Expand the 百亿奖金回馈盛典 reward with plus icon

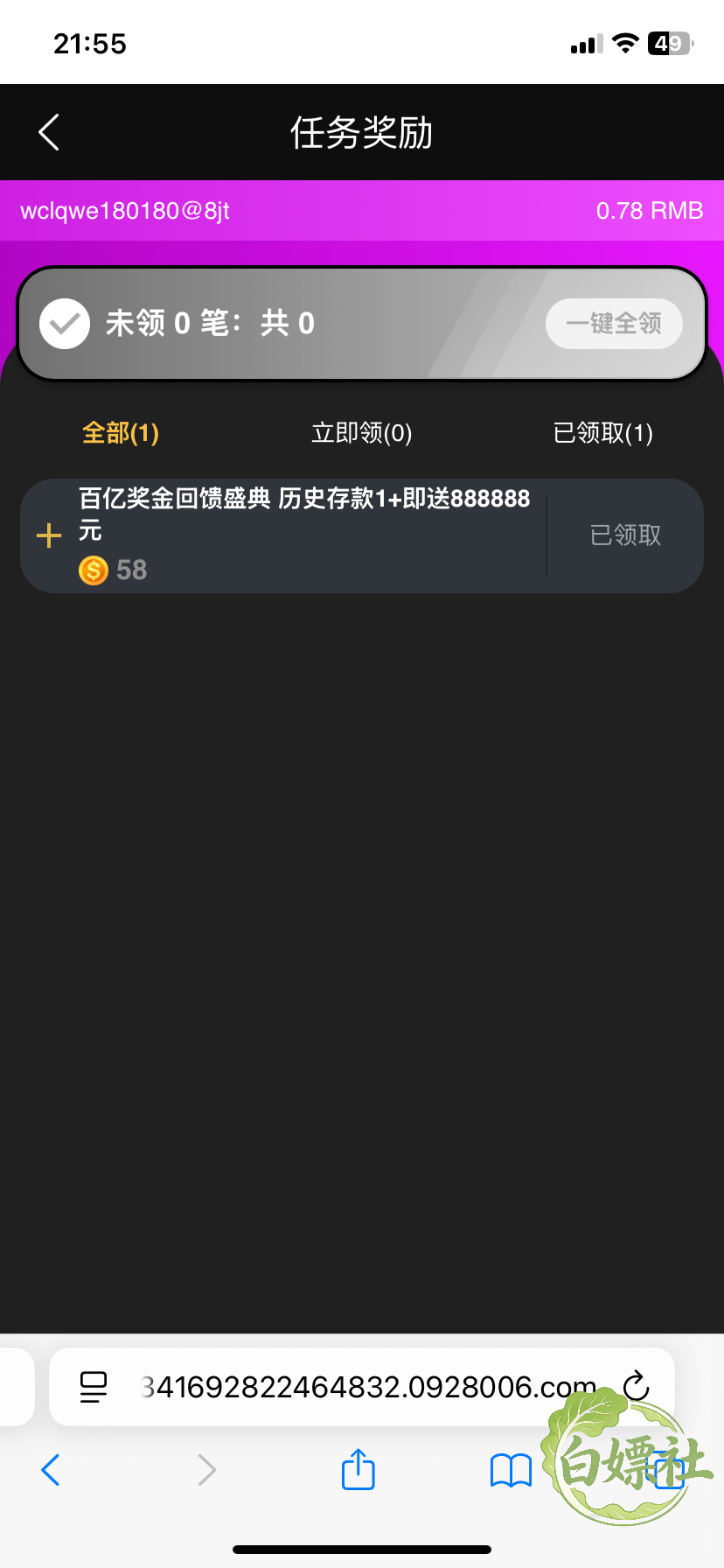coord(49,535)
